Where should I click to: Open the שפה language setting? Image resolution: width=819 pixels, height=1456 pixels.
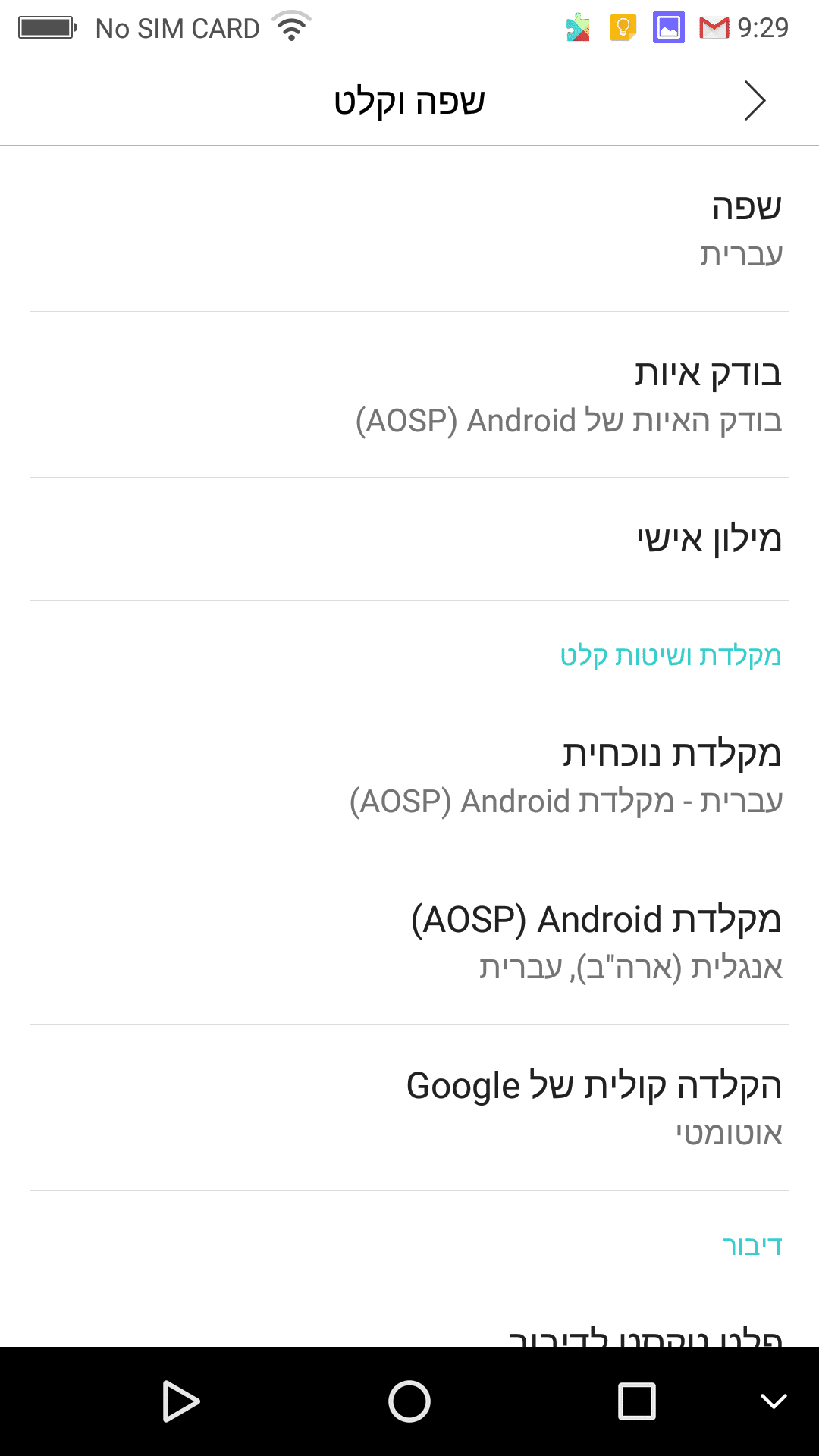(409, 228)
